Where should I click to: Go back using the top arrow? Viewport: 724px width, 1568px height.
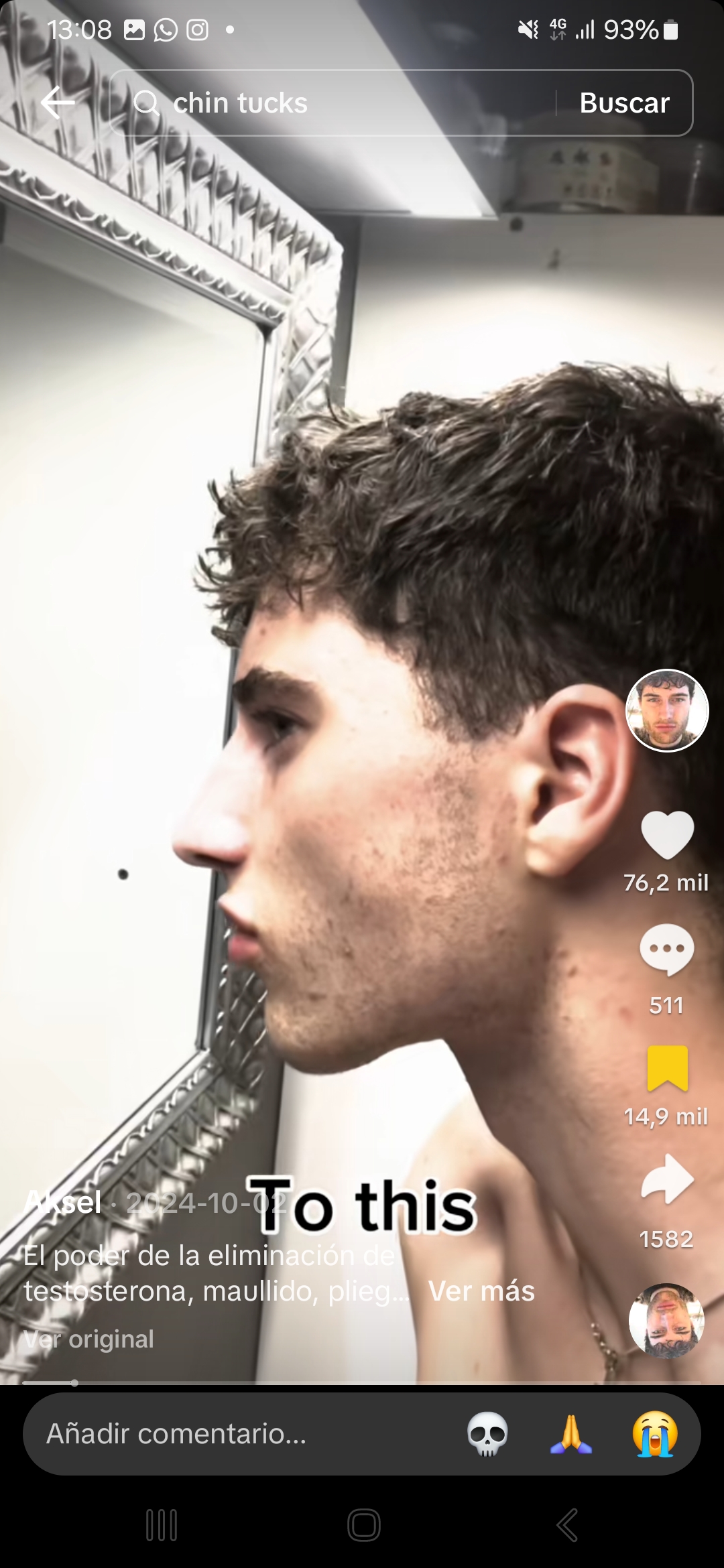[57, 103]
